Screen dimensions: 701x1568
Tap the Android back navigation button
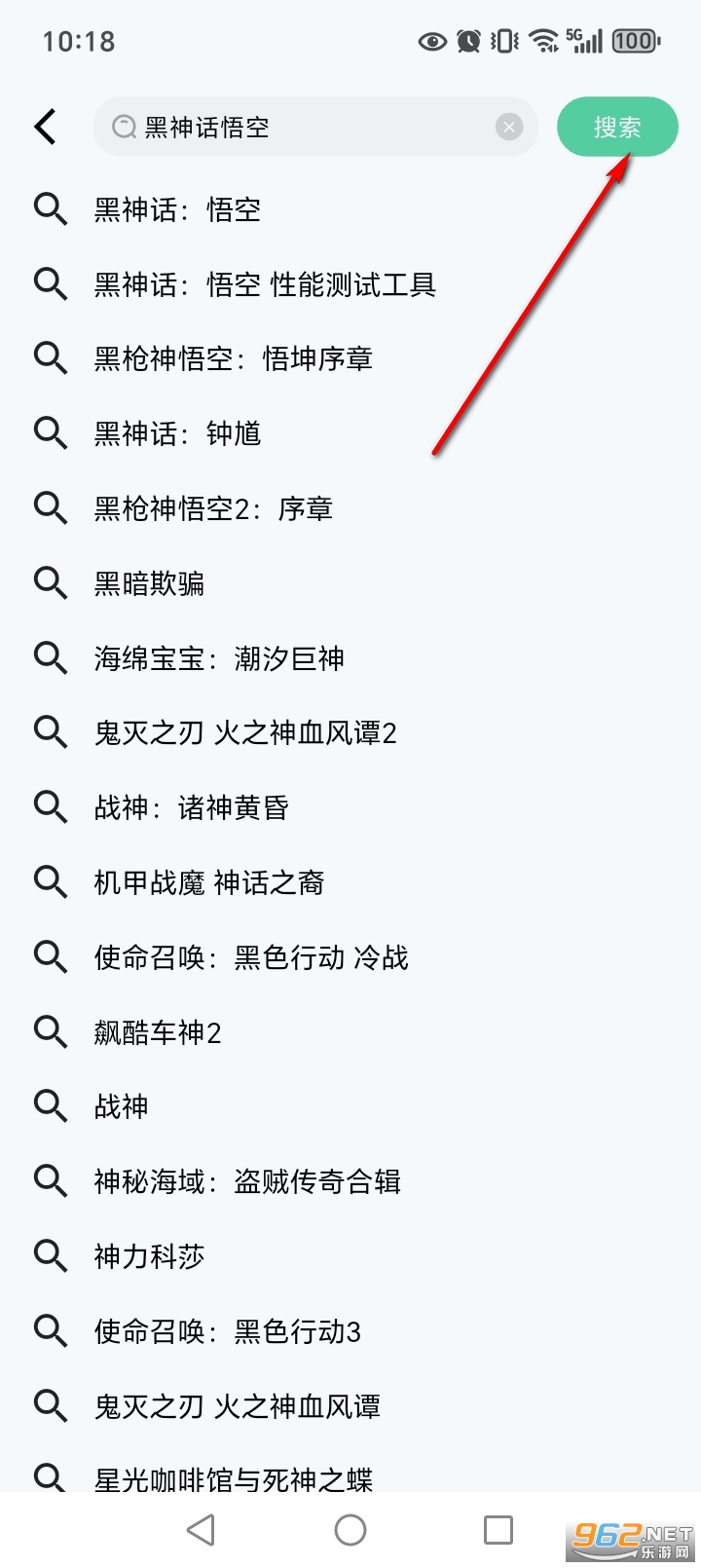point(202,1529)
